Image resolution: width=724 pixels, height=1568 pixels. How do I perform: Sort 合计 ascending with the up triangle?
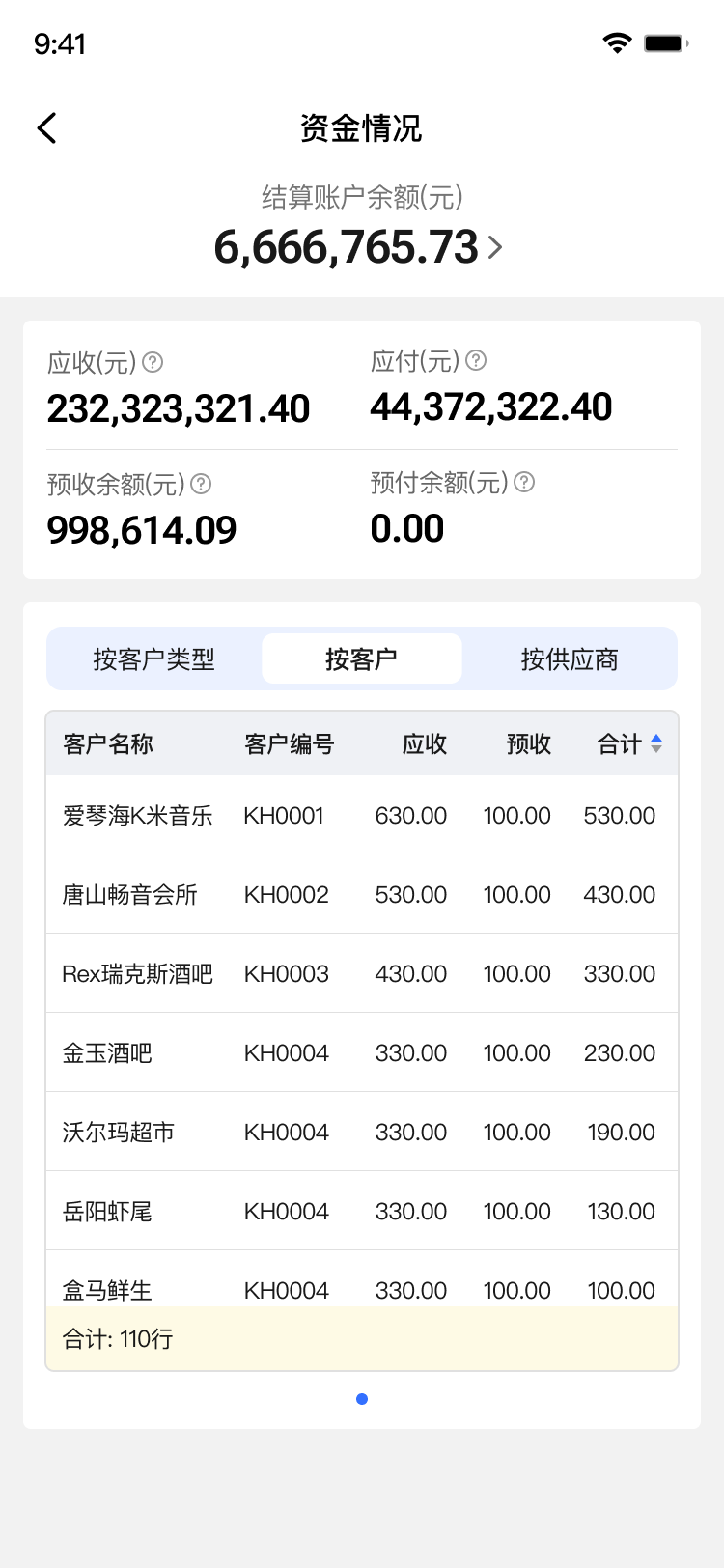click(x=656, y=738)
